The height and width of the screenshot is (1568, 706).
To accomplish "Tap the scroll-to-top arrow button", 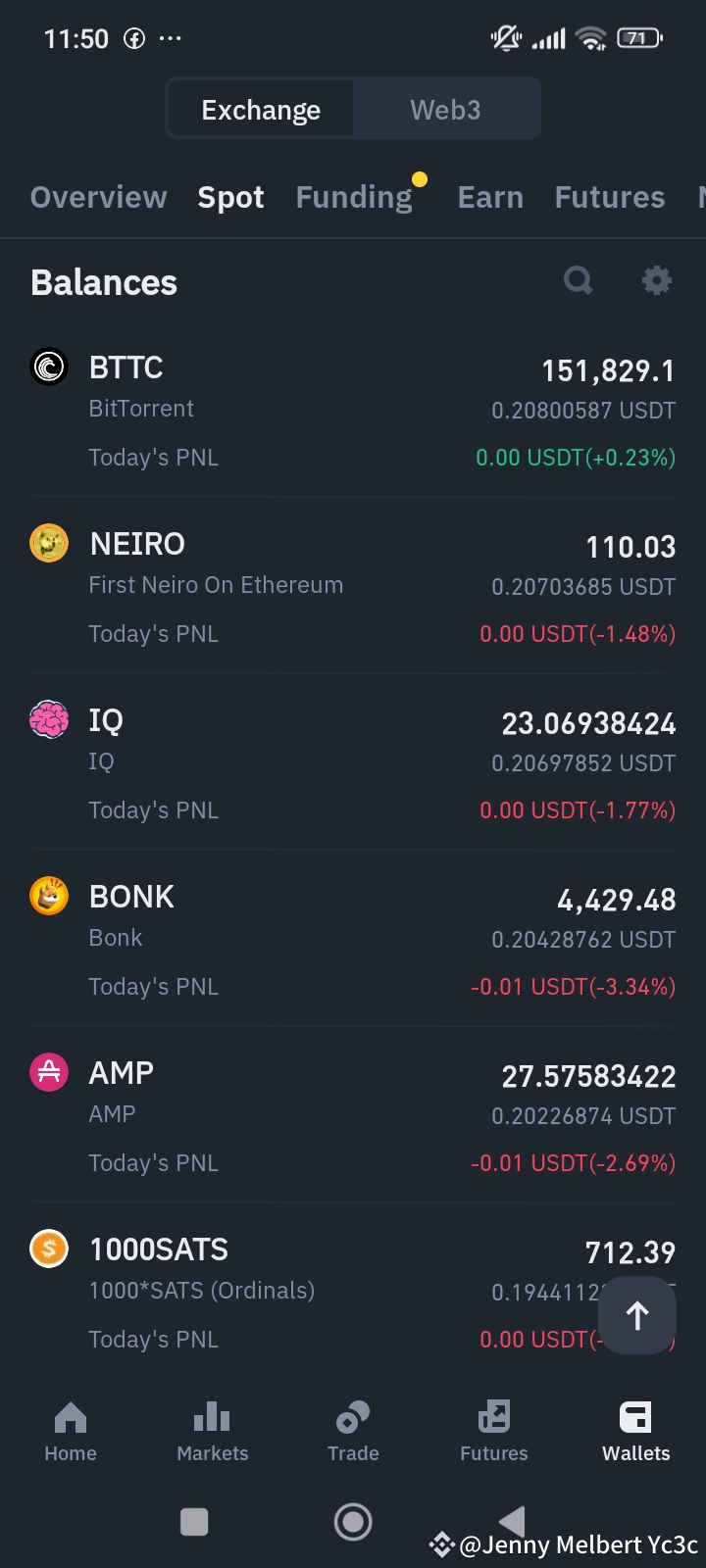I will coord(636,1315).
